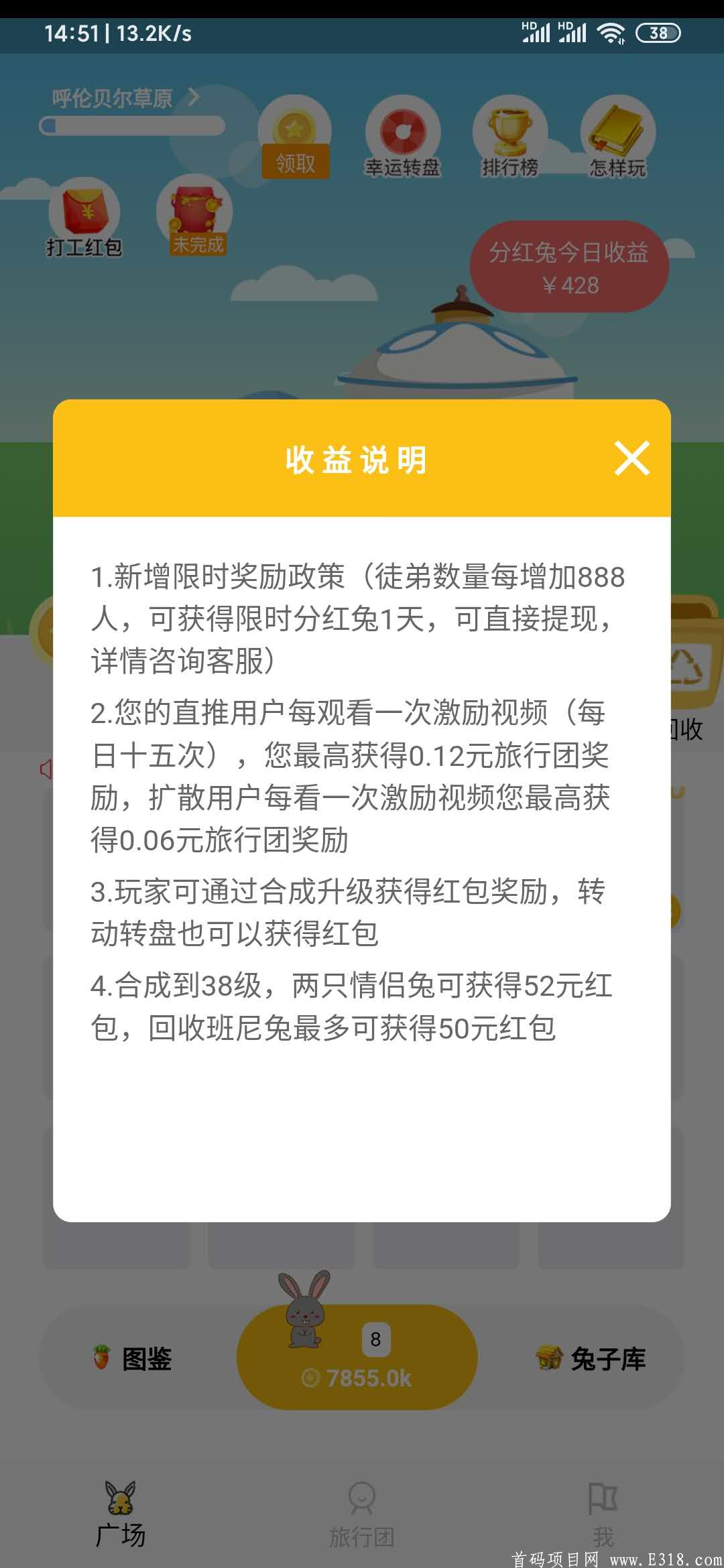Open 兔子库 rabbit warehouse
Screen dimensions: 724x1568
[591, 1359]
